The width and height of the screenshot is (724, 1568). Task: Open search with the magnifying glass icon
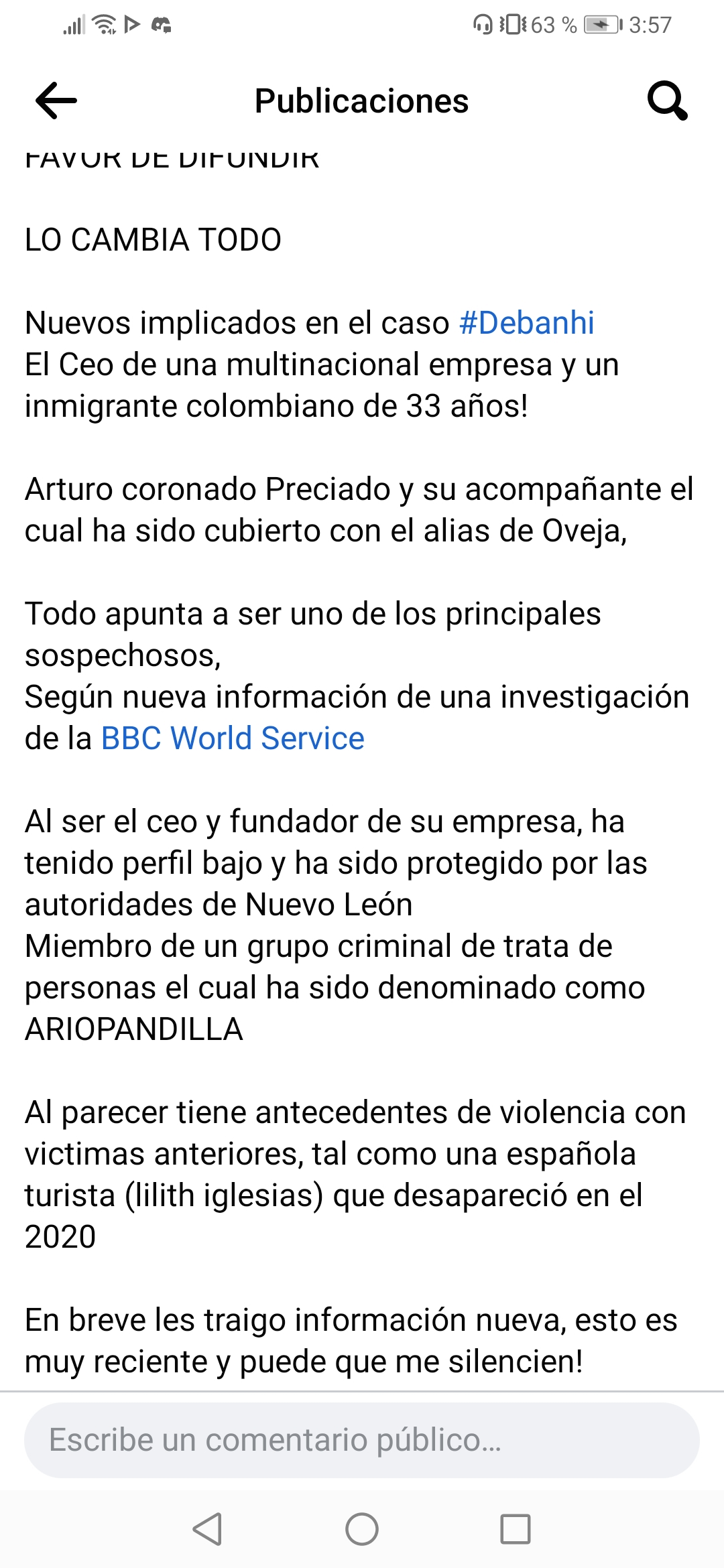coord(667,101)
